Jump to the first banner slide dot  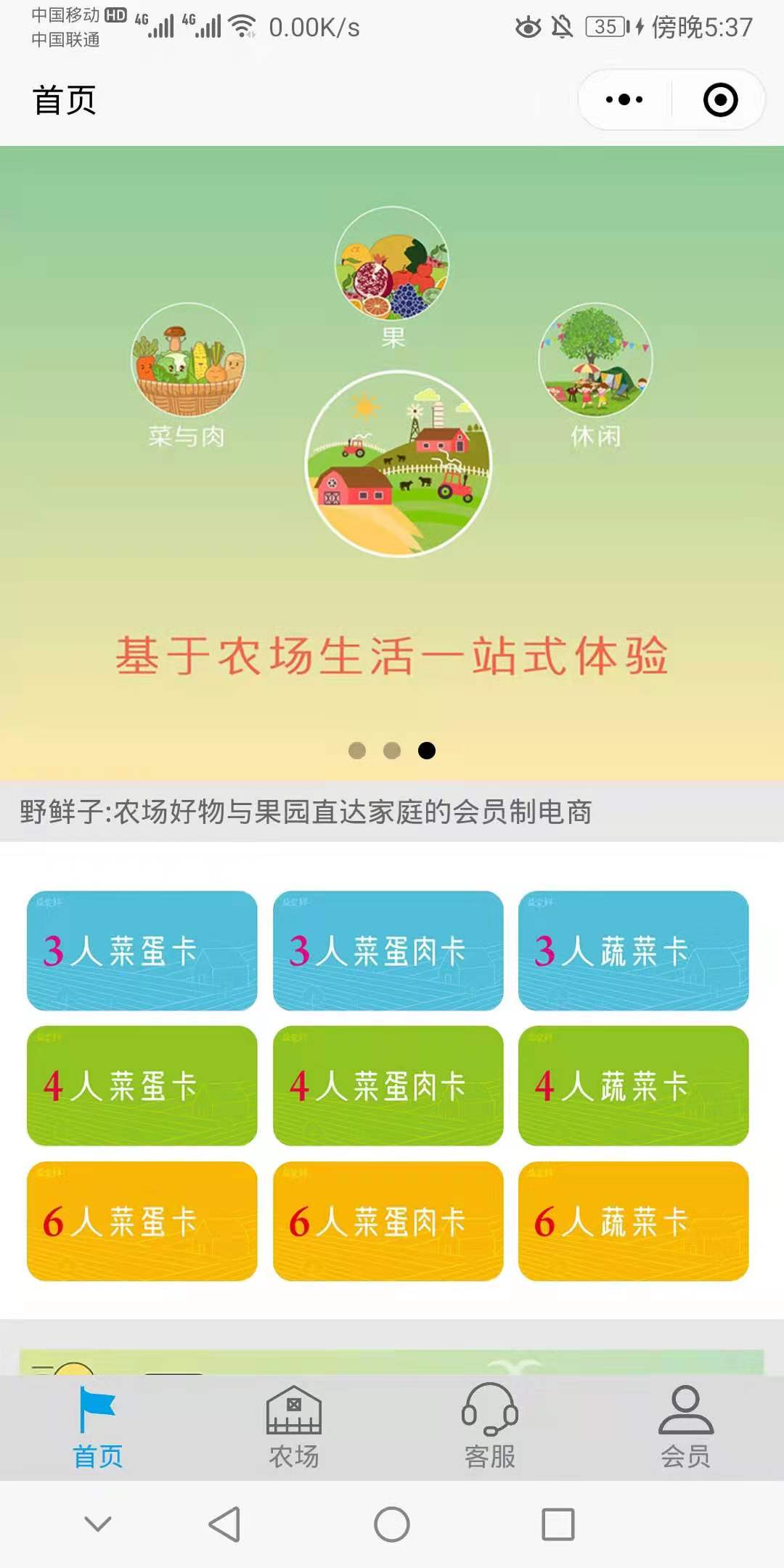click(357, 751)
